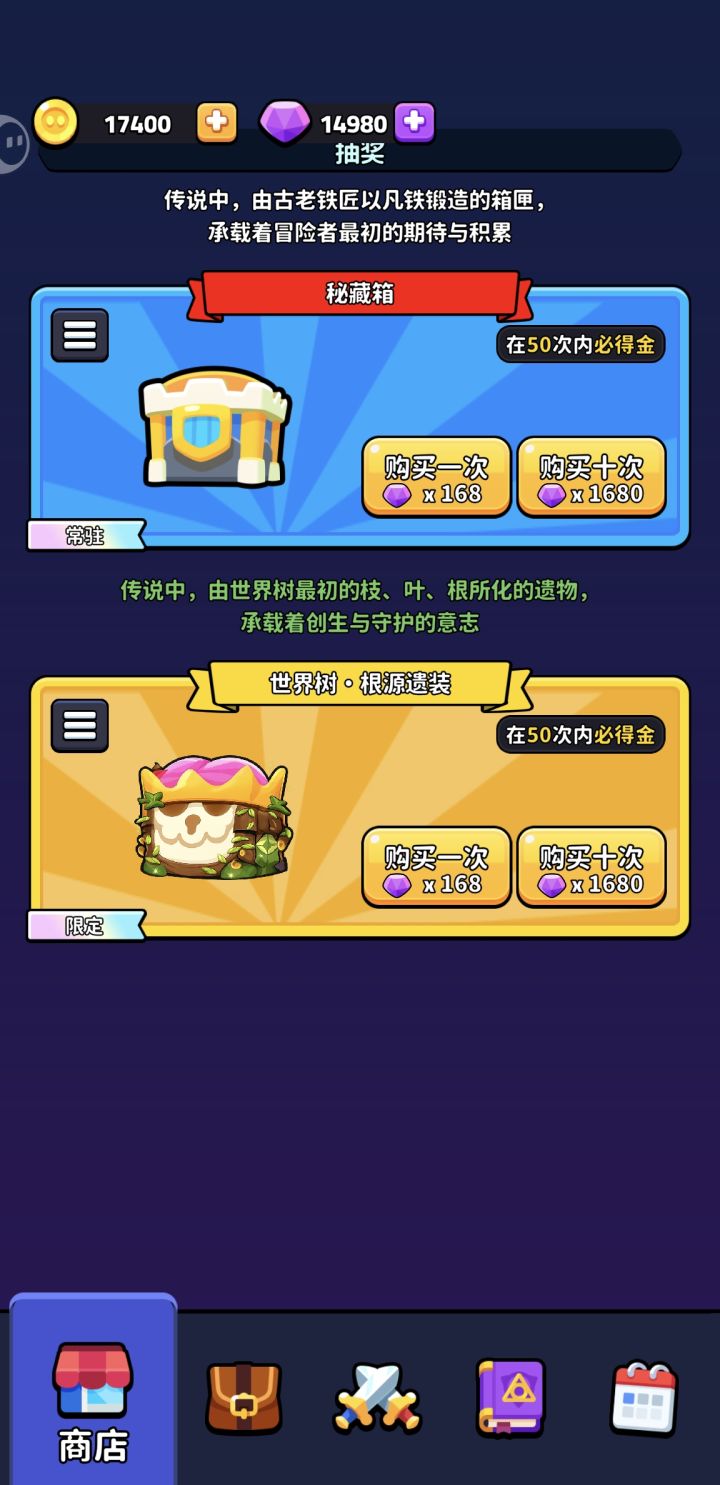The image size is (720, 1485).
Task: Buy ten 世界树 chests for 1680 gems
Action: click(x=591, y=868)
